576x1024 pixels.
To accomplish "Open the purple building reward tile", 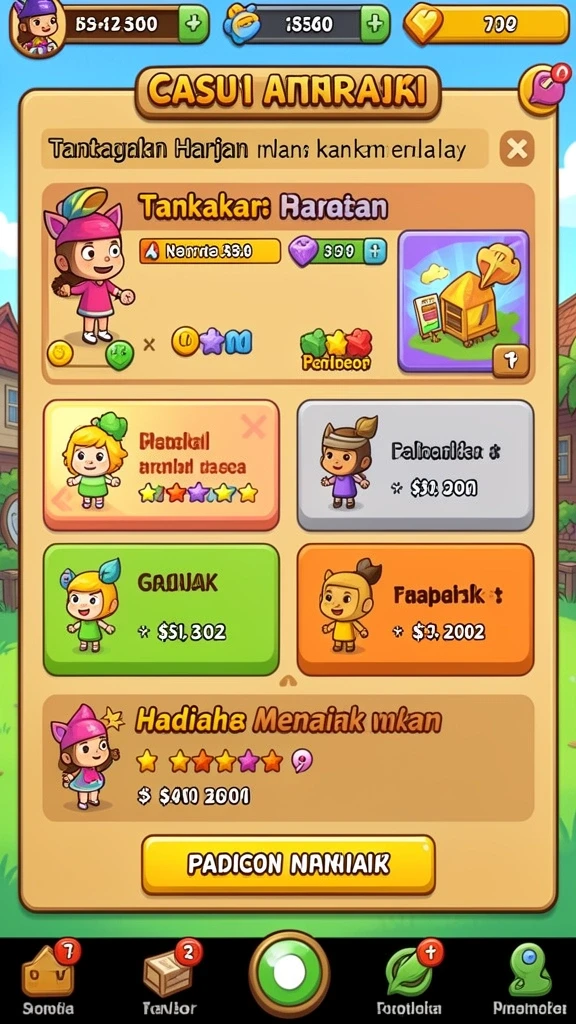I will tap(464, 301).
